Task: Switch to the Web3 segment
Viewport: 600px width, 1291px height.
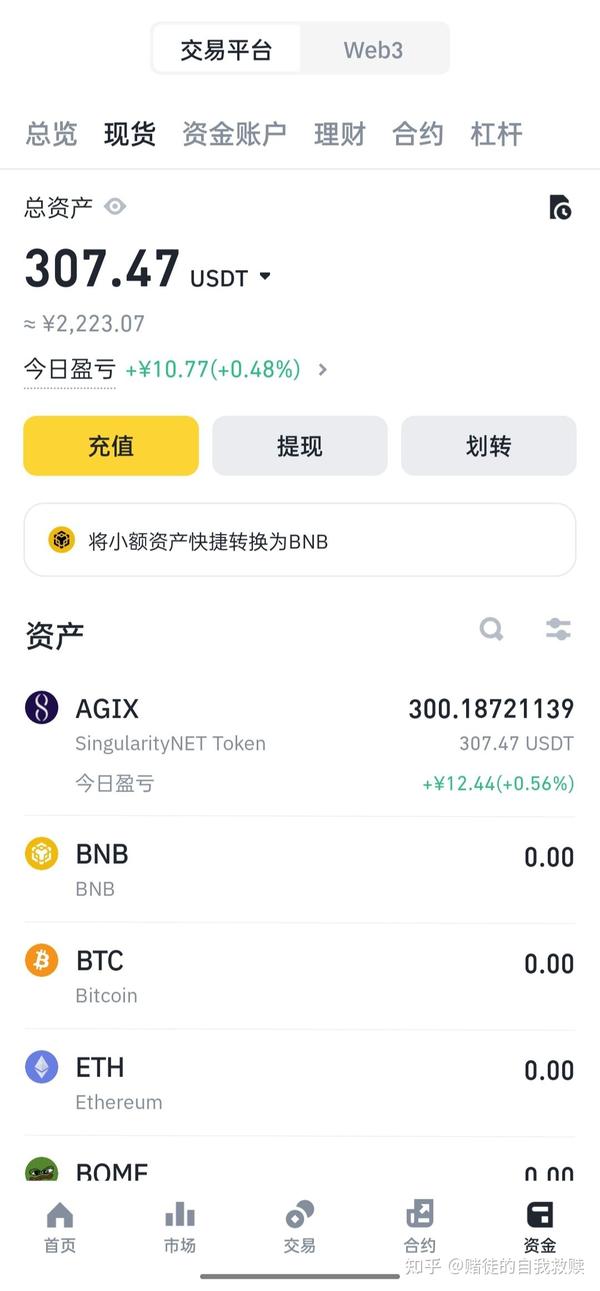Action: (373, 50)
